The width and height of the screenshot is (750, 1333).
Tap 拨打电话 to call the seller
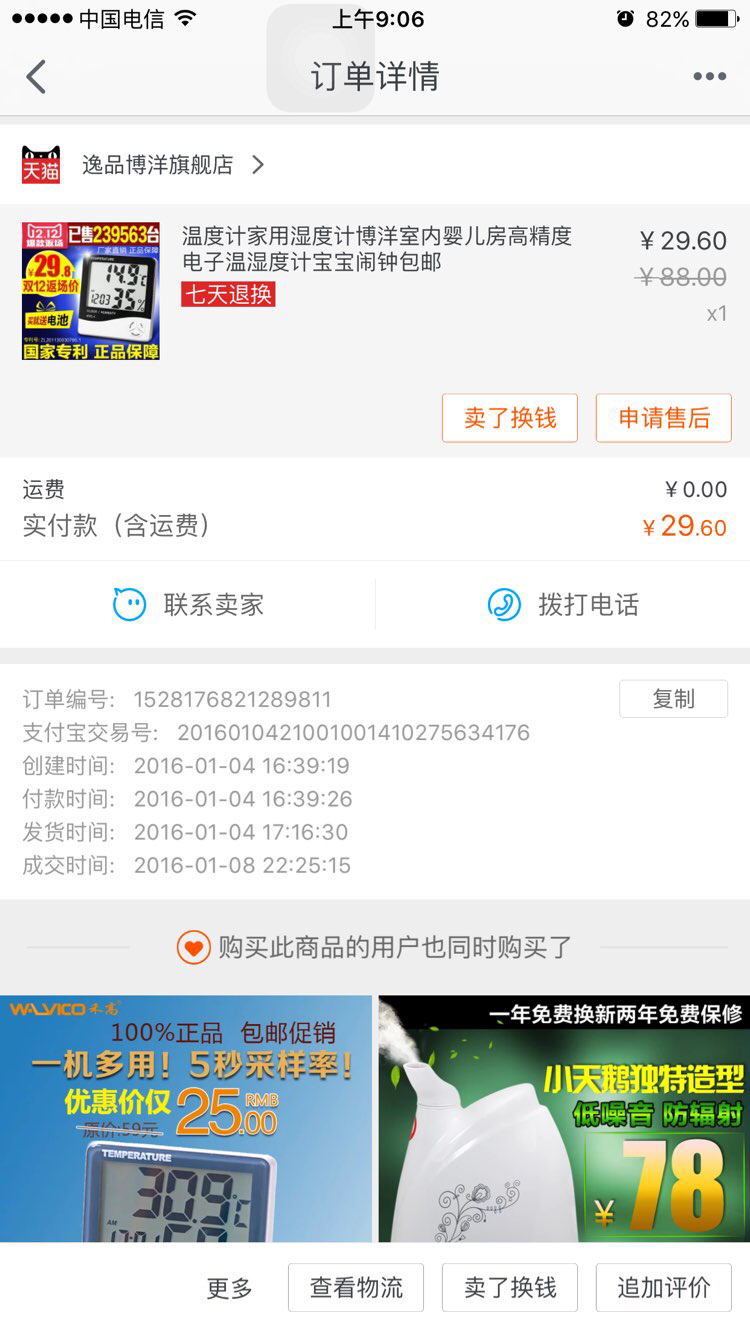point(563,604)
